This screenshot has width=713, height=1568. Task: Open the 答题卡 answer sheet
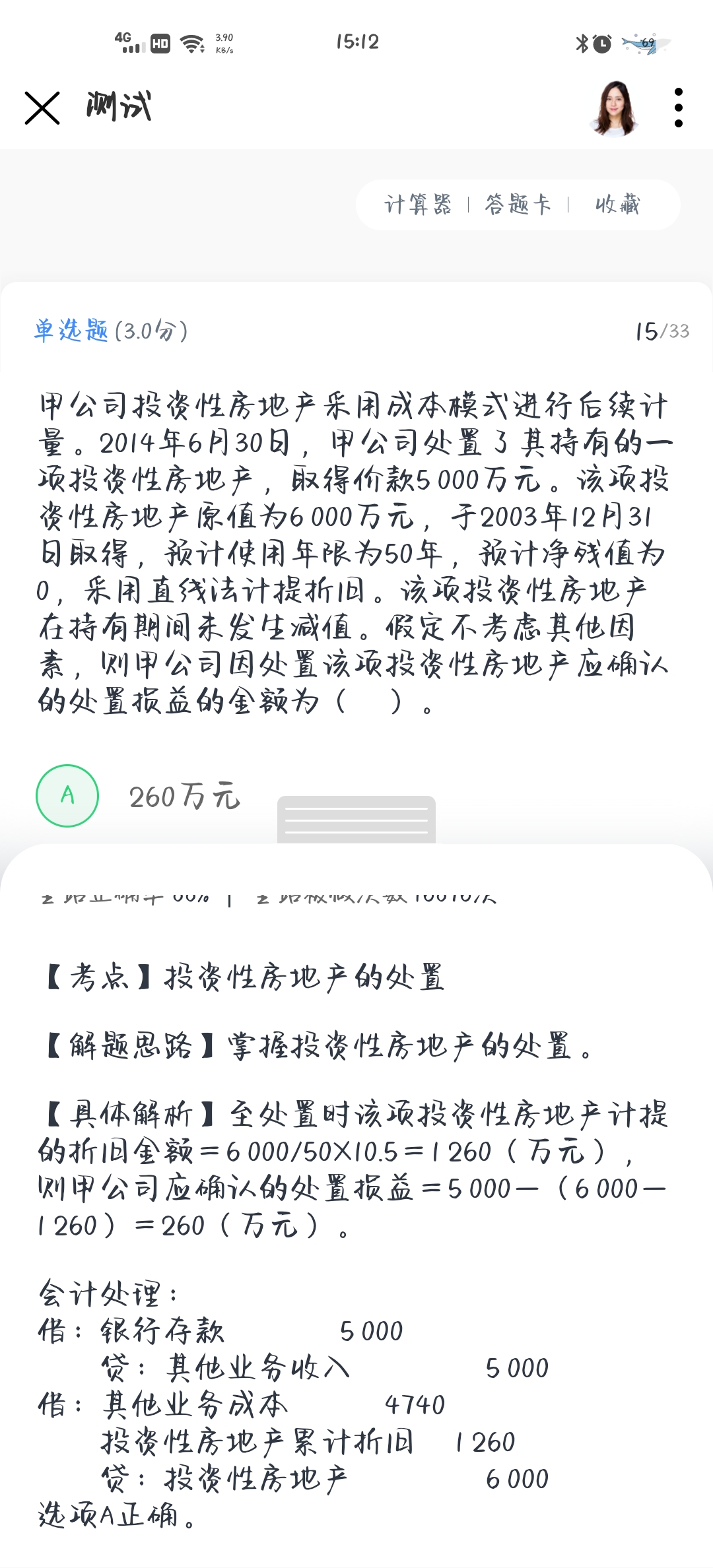pyautogui.click(x=518, y=205)
